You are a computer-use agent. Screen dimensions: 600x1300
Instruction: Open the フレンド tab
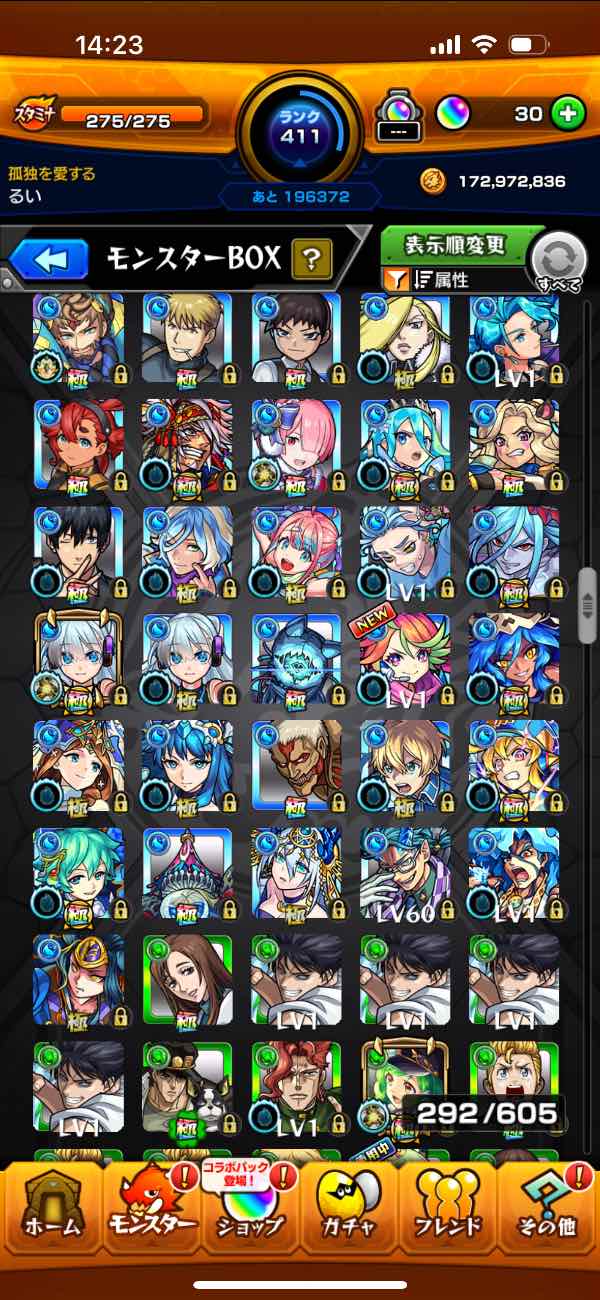(x=448, y=1212)
